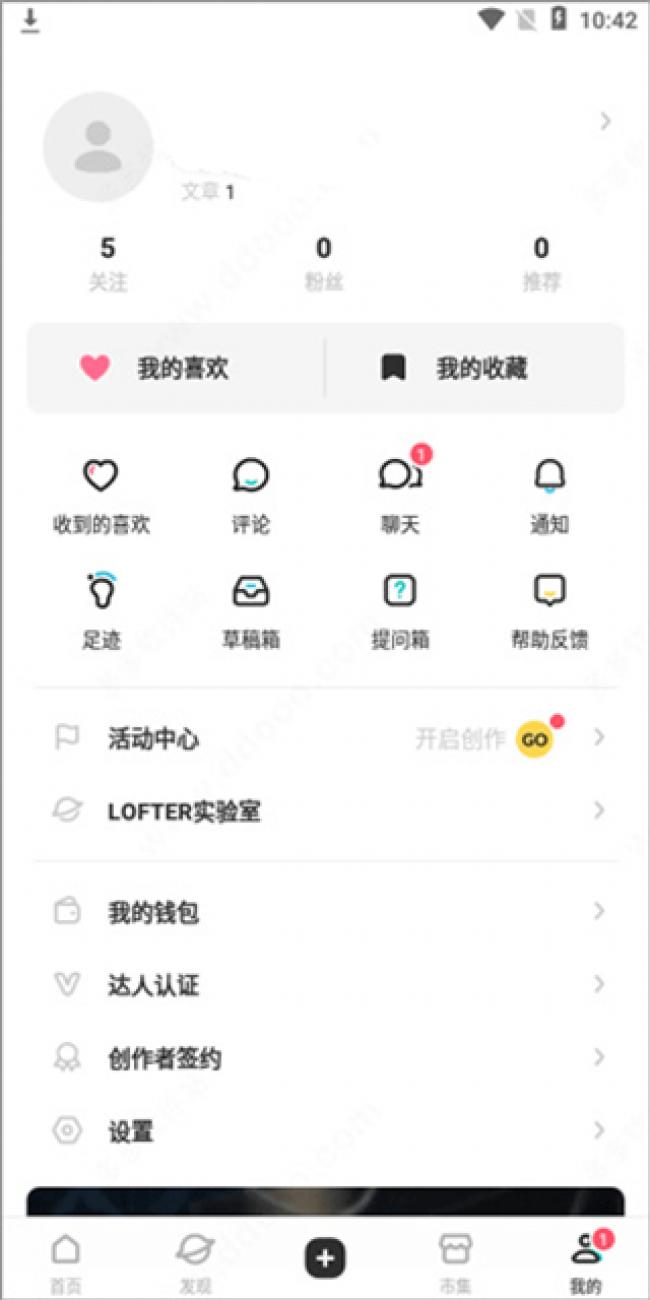Open the 活动中心 activity center row
The image size is (650, 1300).
(x=325, y=739)
